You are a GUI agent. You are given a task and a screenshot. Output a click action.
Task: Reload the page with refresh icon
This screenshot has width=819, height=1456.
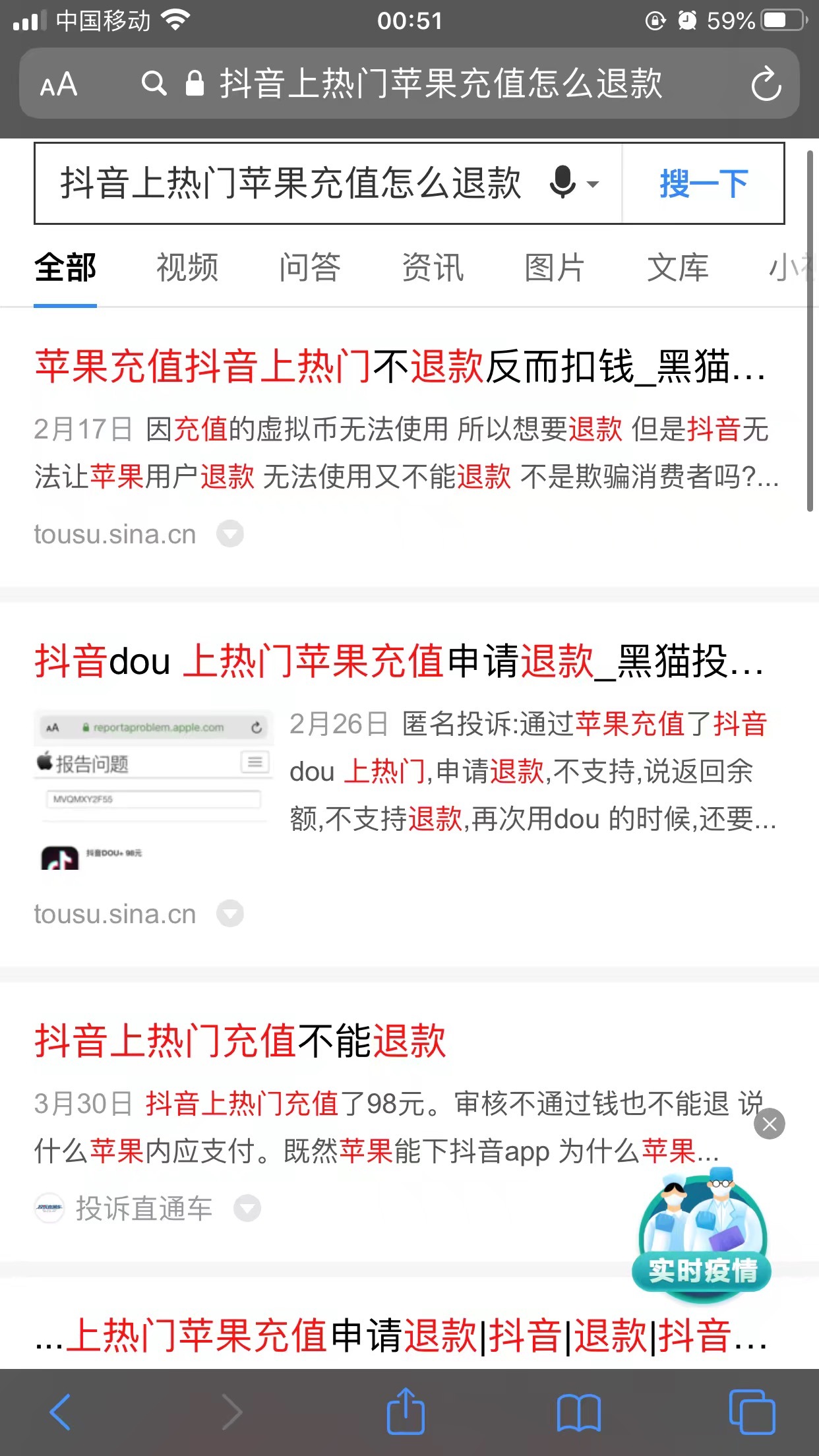(x=766, y=84)
